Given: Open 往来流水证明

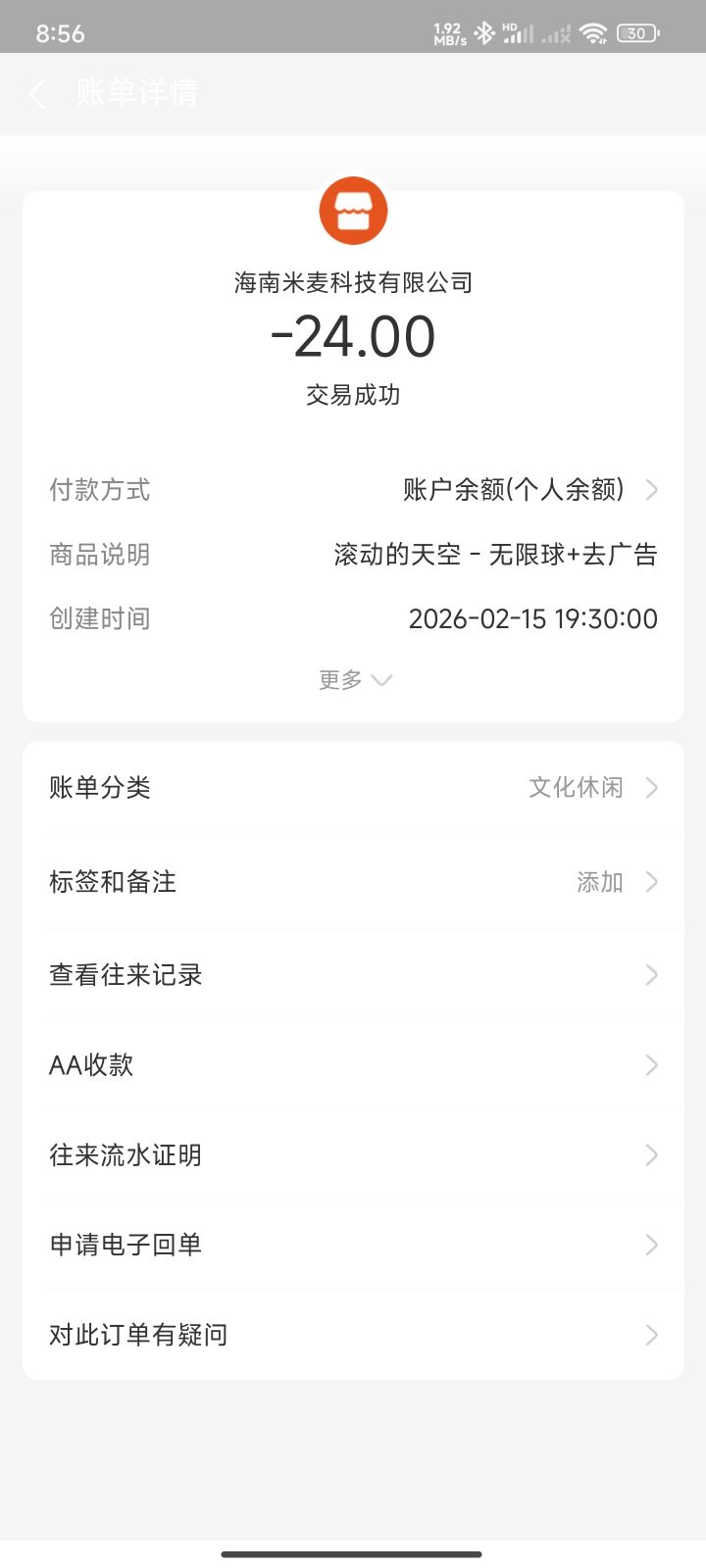Looking at the screenshot, I should click(x=353, y=1155).
